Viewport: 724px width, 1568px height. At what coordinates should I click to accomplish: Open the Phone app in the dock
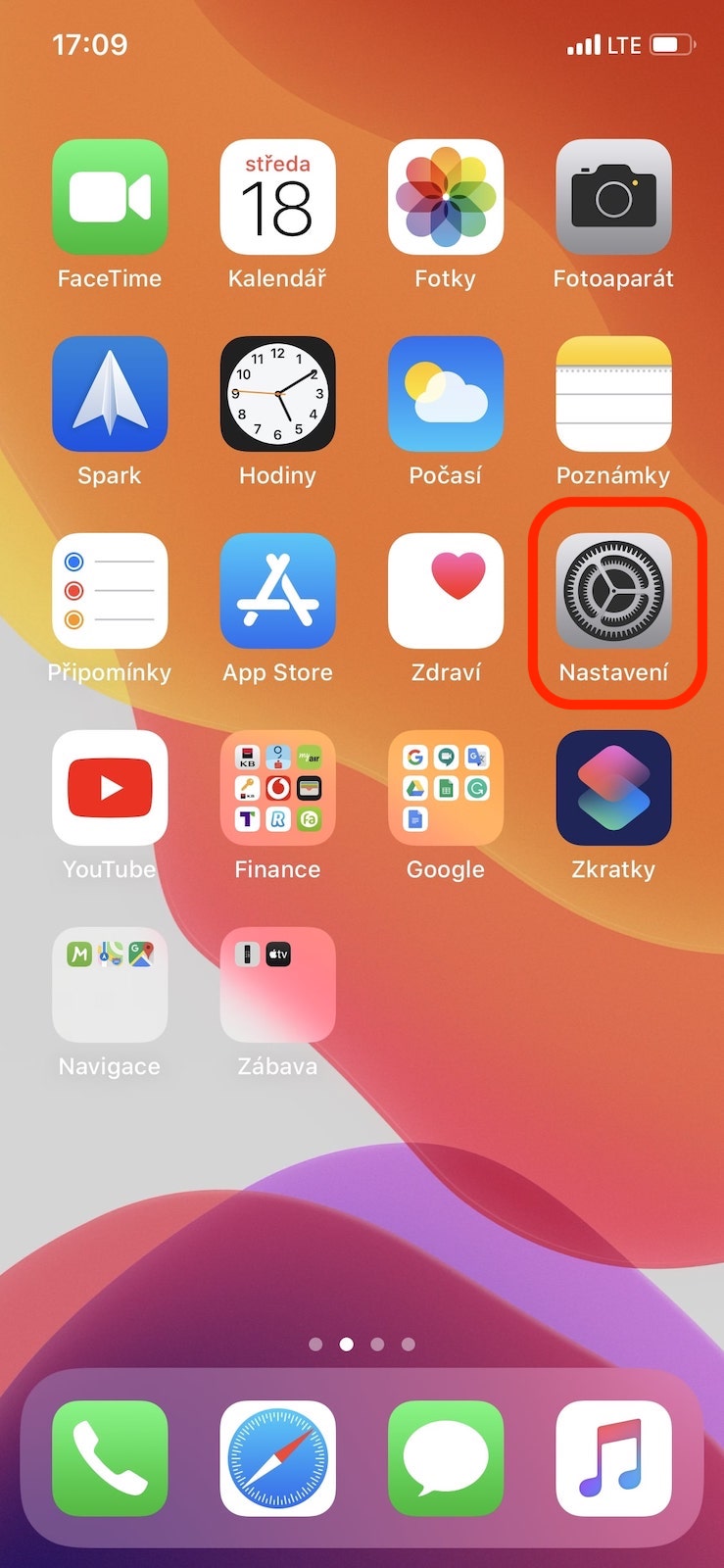coord(110,1458)
